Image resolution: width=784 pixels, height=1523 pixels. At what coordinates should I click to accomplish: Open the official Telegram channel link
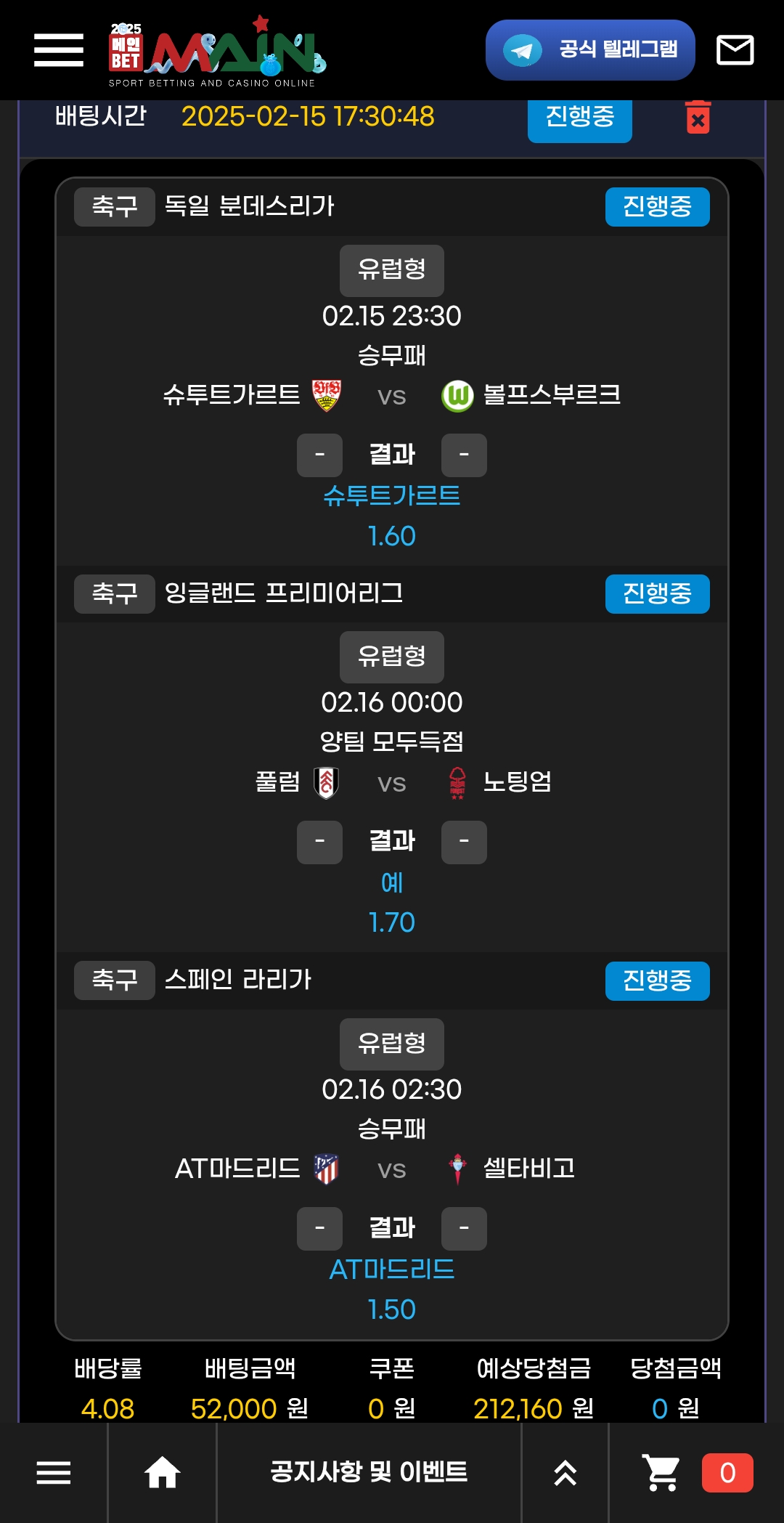(590, 50)
